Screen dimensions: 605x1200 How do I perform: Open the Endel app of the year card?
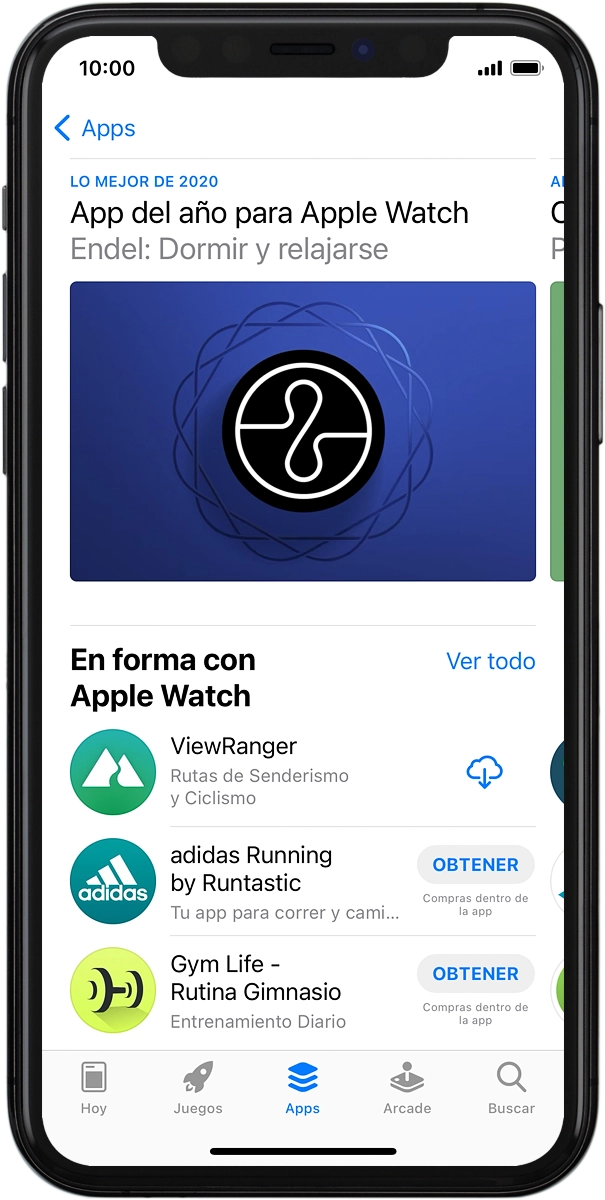point(302,430)
